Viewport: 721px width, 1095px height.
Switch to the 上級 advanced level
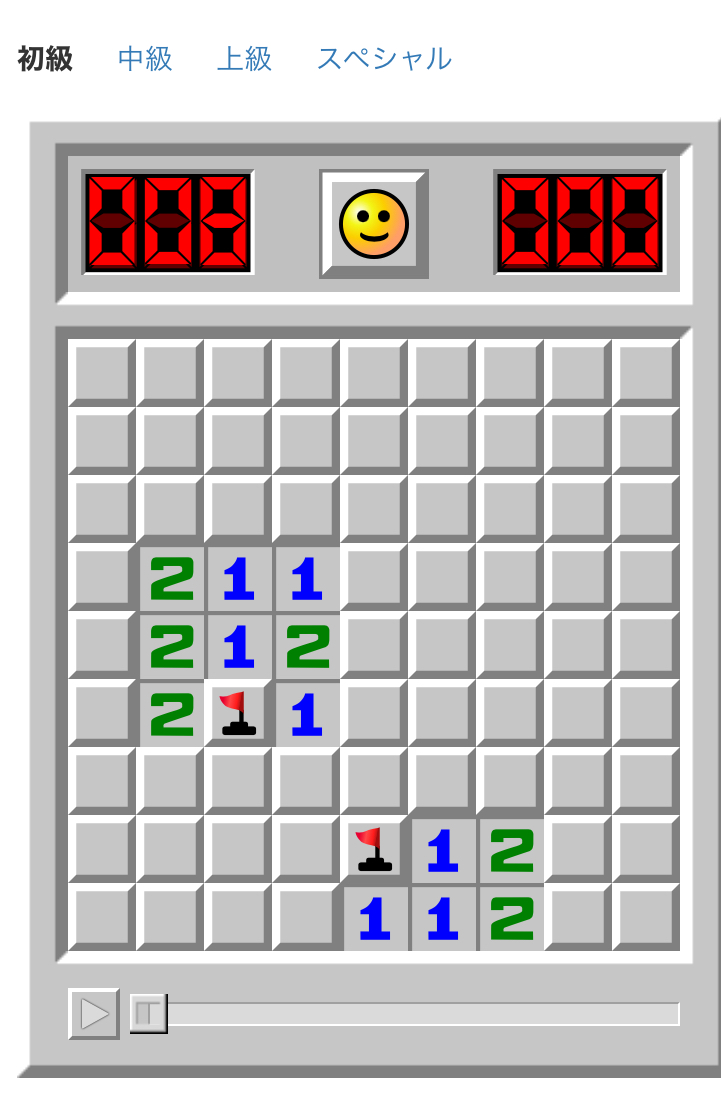coord(244,59)
